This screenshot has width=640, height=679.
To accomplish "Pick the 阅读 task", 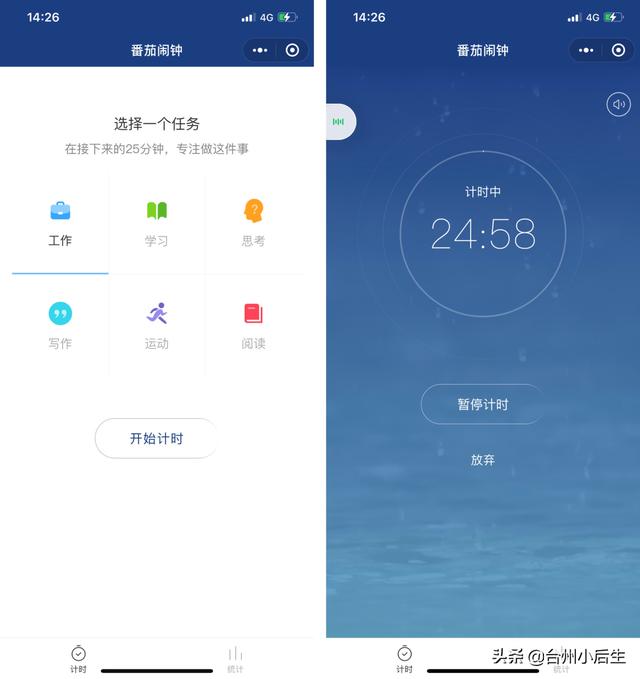I will click(x=253, y=326).
